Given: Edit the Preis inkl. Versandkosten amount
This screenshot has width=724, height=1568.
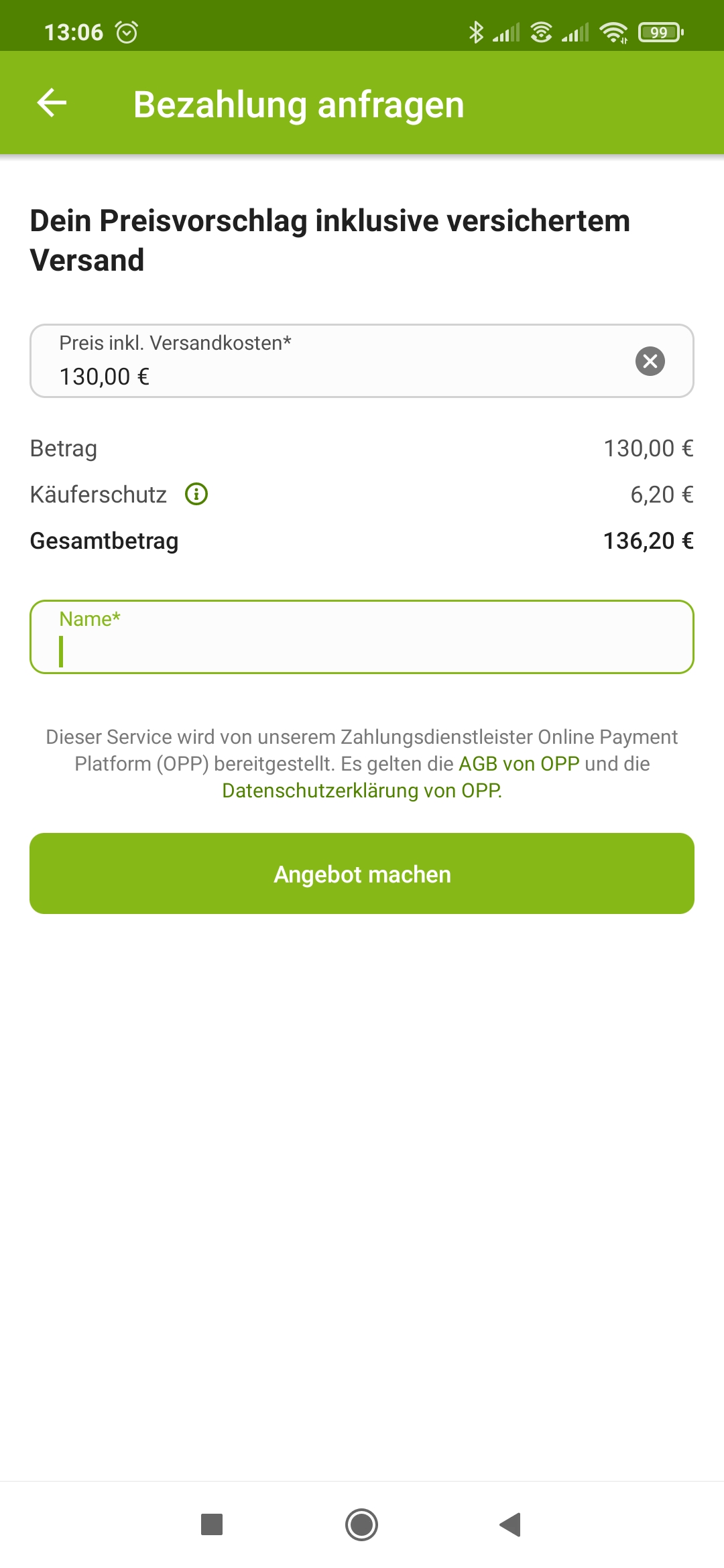Looking at the screenshot, I should 322,375.
